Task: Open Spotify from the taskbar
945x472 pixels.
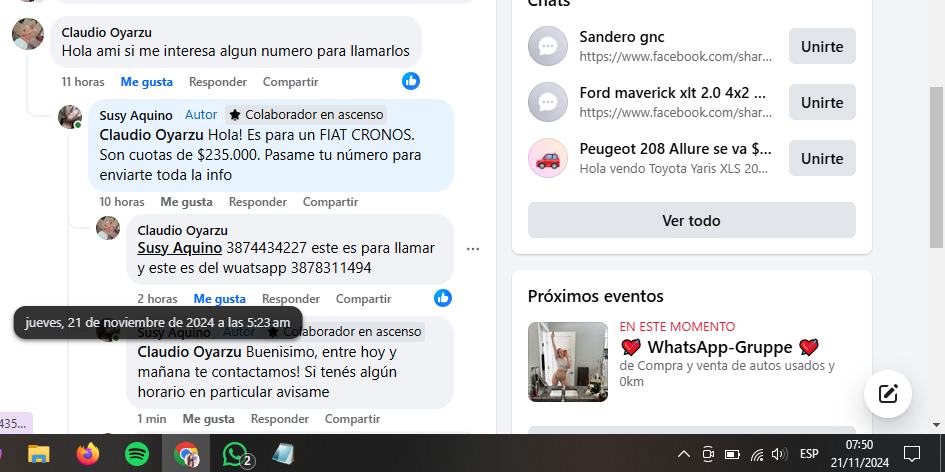Action: pyautogui.click(x=137, y=454)
